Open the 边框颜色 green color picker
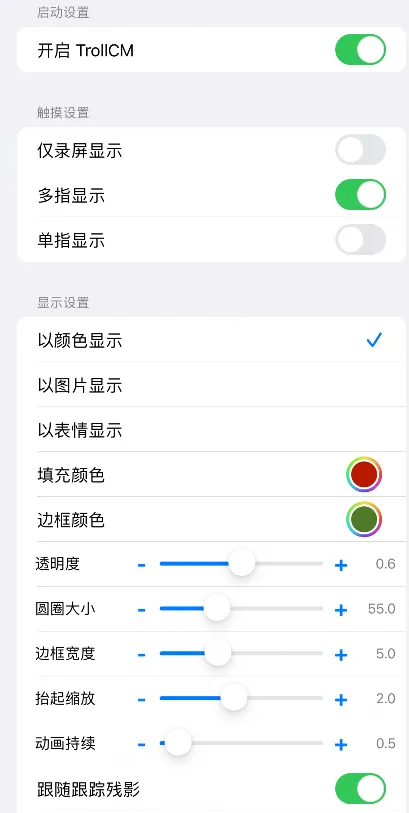Image resolution: width=409 pixels, height=813 pixels. coord(364,519)
